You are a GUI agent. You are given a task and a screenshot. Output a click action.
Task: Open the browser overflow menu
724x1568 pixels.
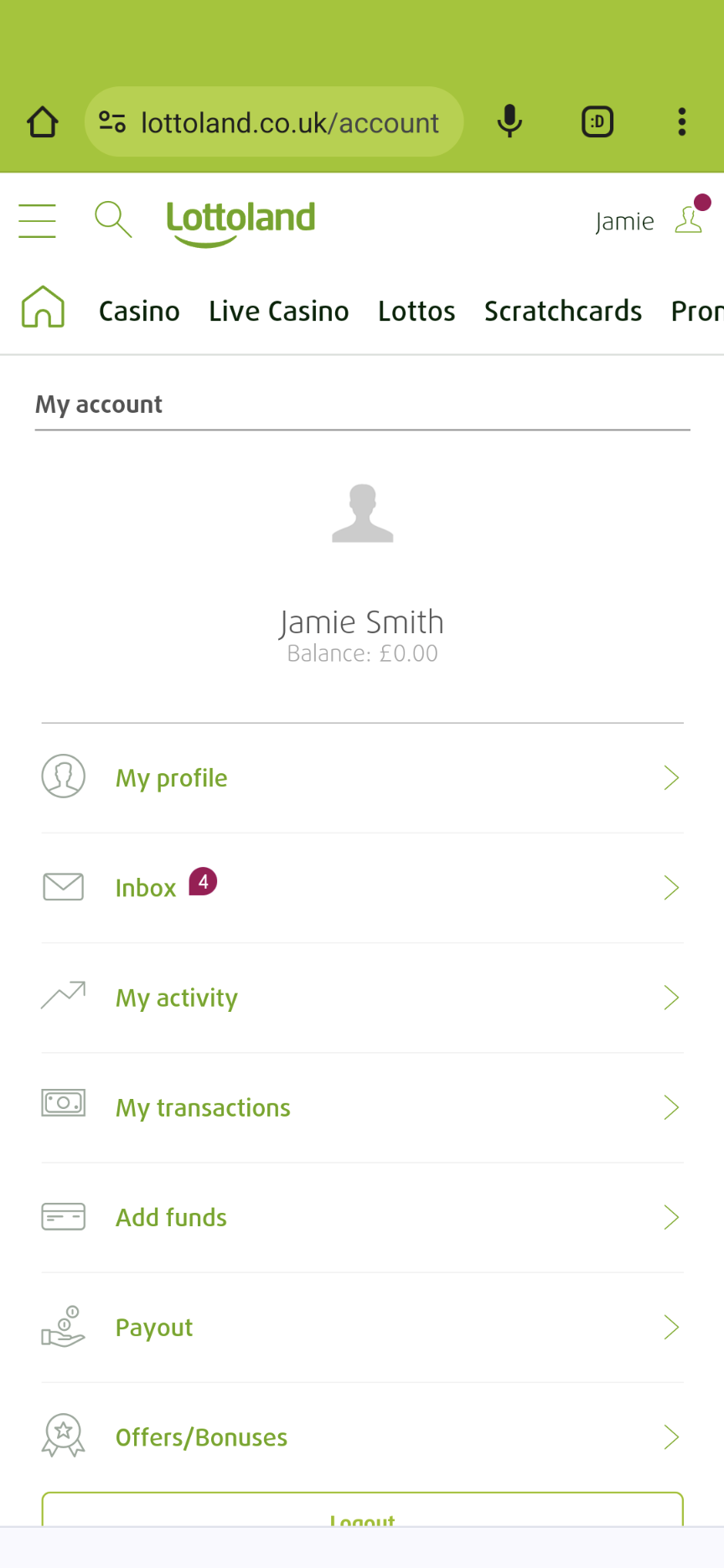tap(682, 122)
